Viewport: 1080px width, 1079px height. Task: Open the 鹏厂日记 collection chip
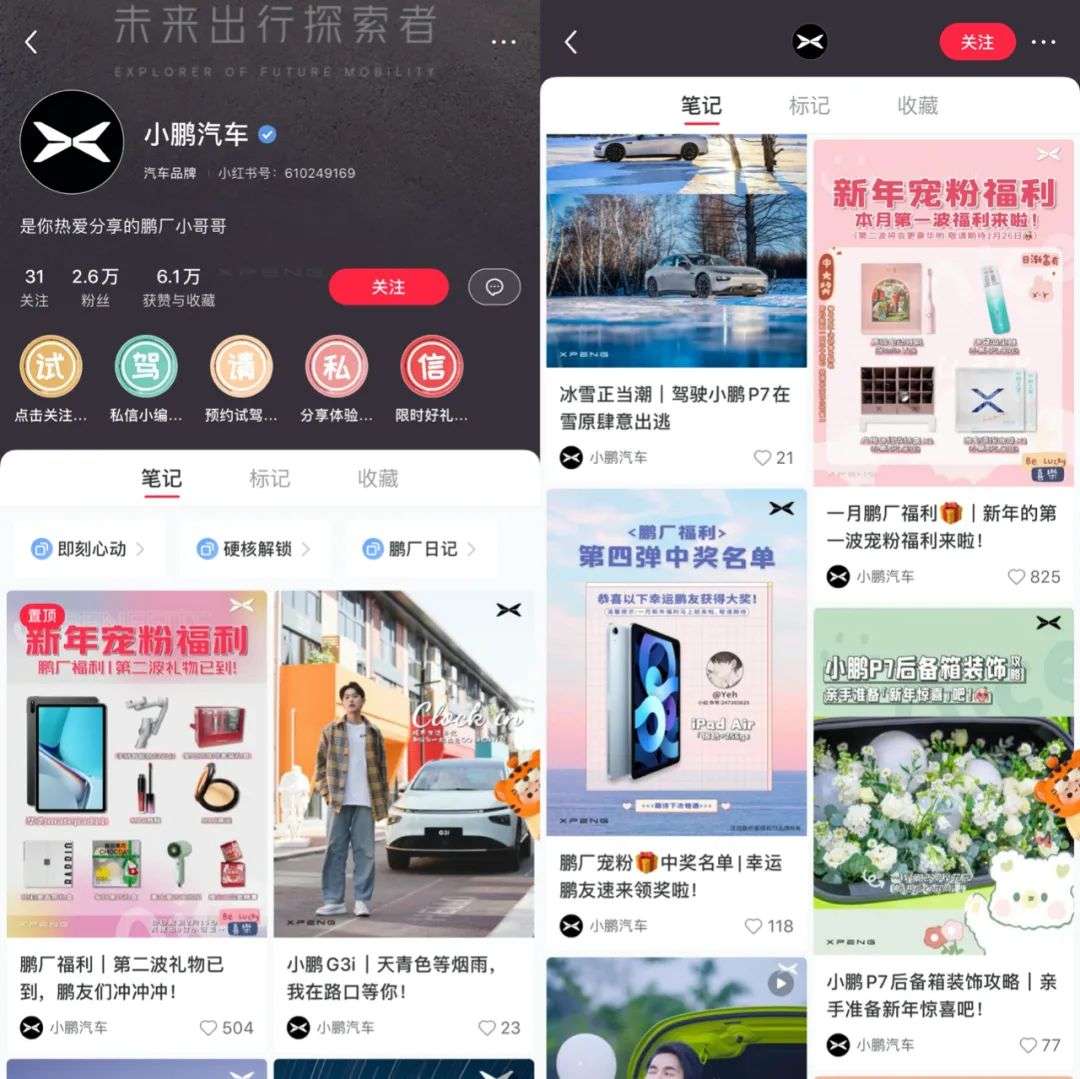(421, 548)
